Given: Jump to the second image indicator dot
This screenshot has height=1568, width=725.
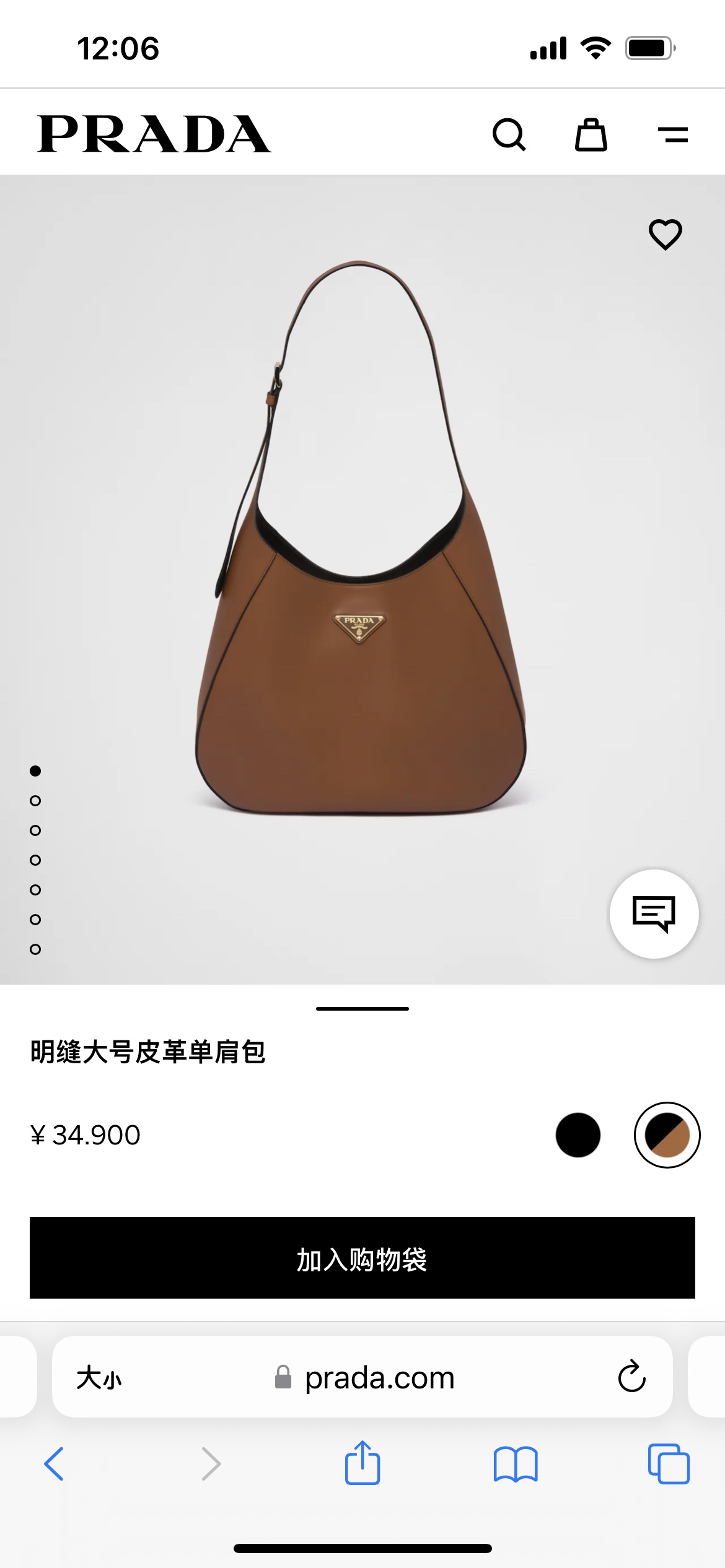Looking at the screenshot, I should pos(35,801).
